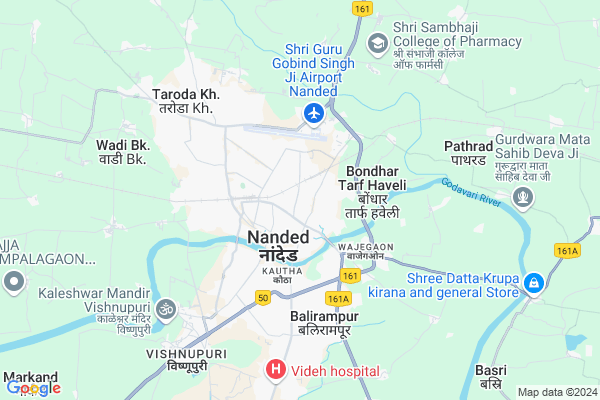Tap Gurdwara Mata Sahib Deva Ji marker

tap(522, 198)
